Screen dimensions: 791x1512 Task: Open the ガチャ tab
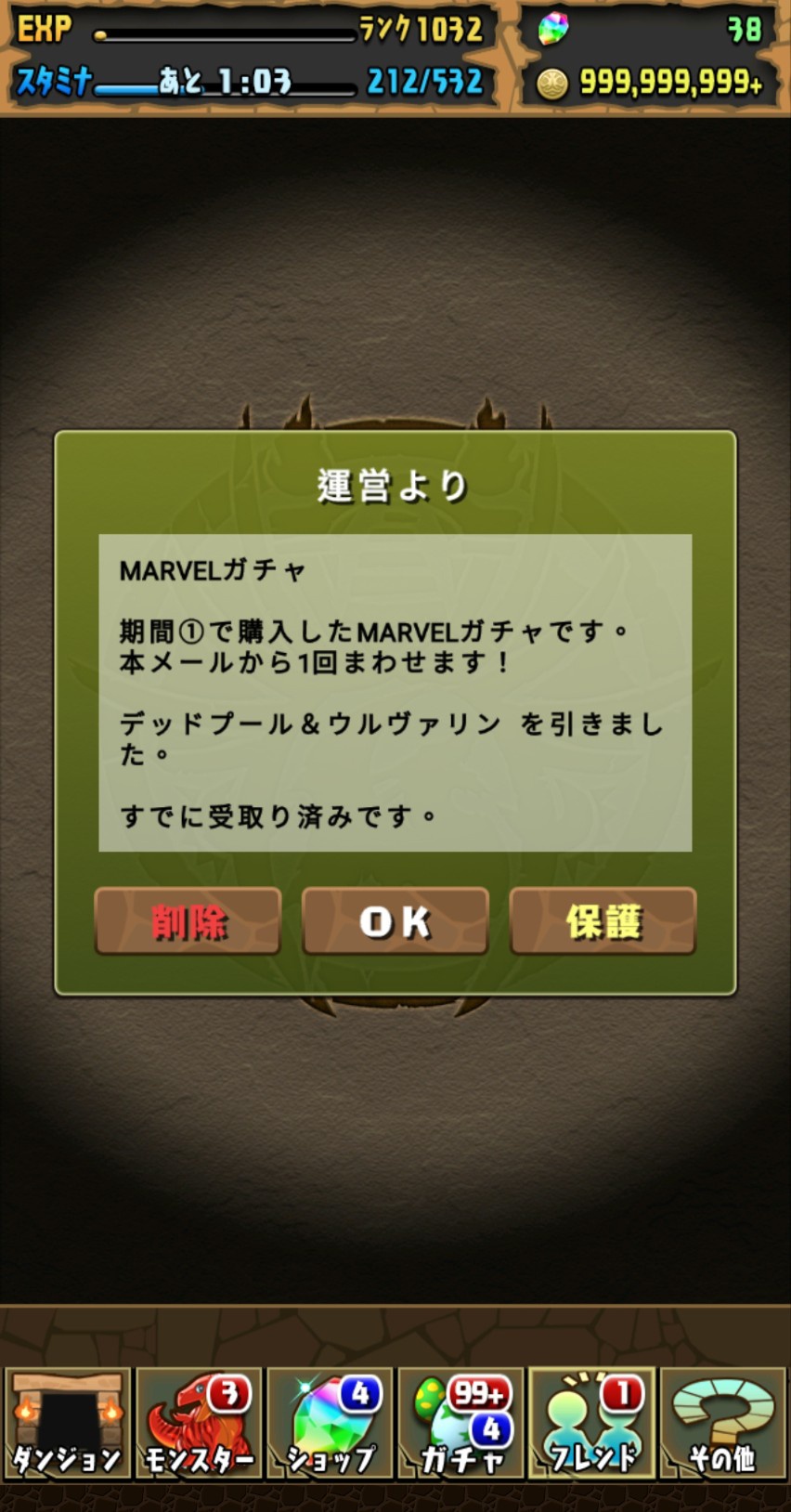tap(461, 1423)
